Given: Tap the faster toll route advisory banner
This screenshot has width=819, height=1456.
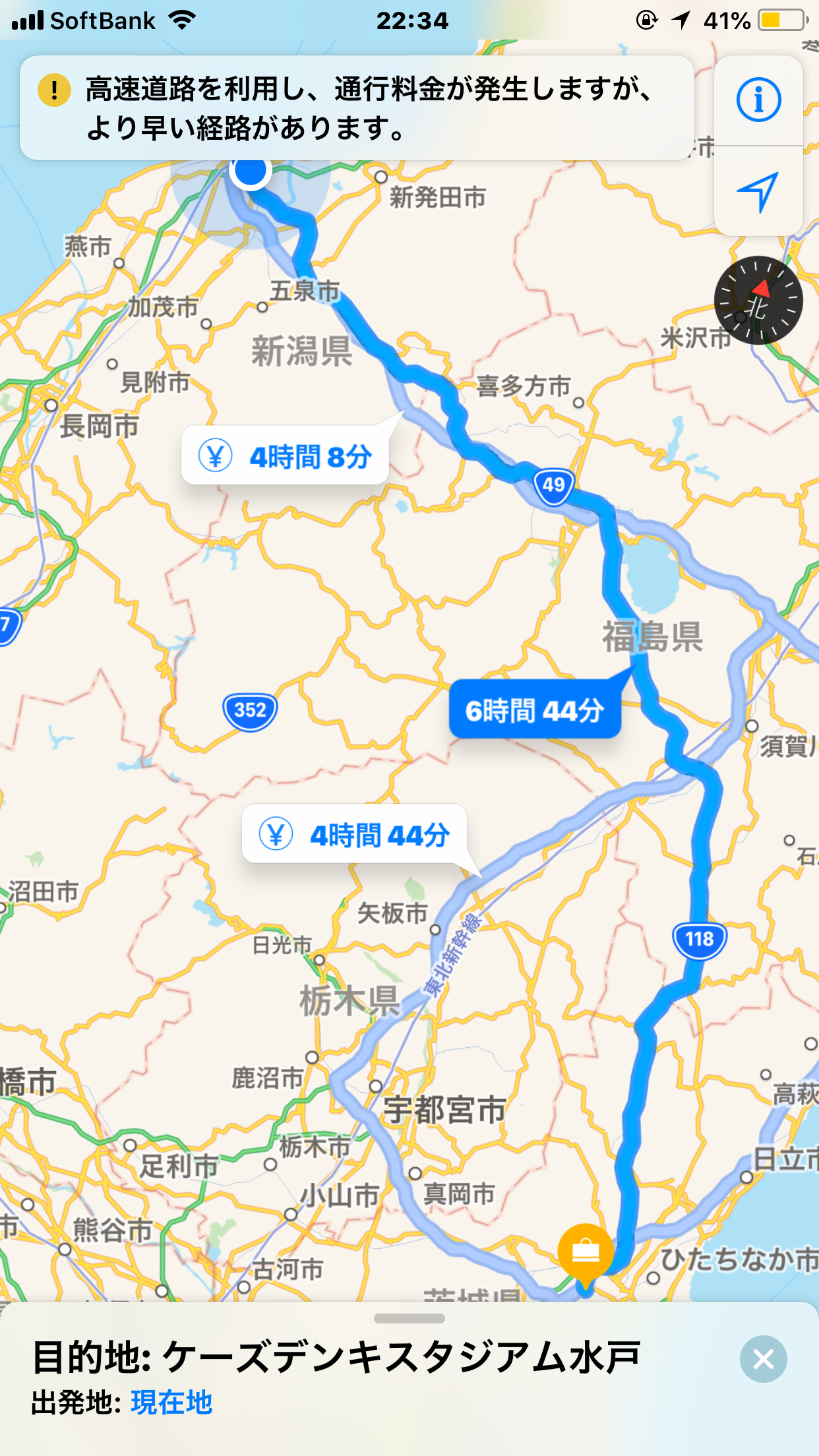Looking at the screenshot, I should 357,108.
